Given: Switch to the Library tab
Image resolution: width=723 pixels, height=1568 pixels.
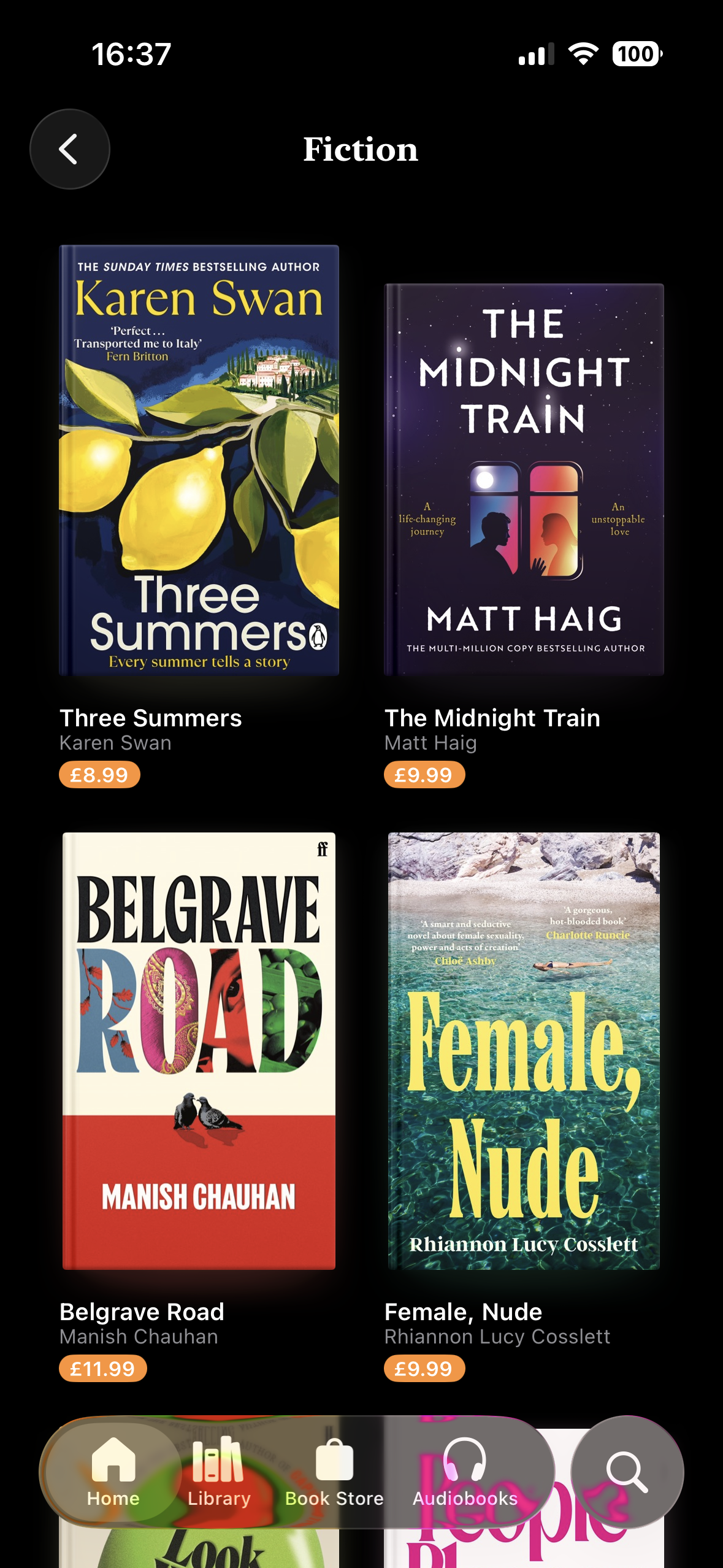Looking at the screenshot, I should point(219,1472).
